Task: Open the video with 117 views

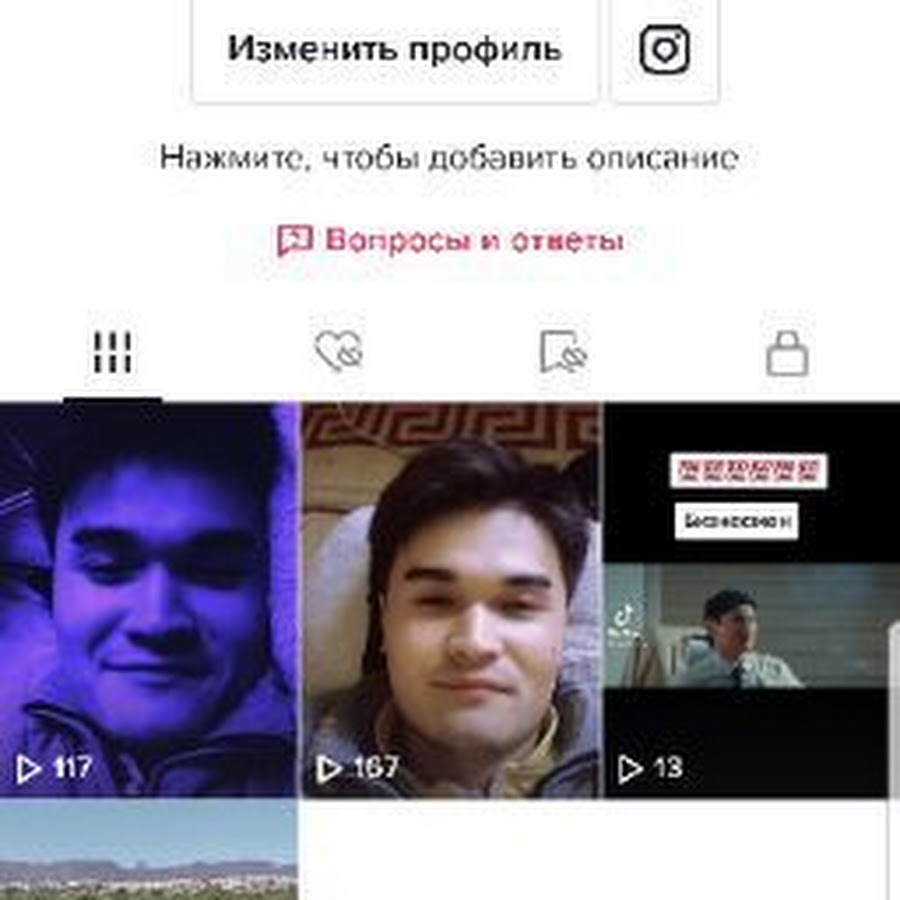Action: coord(148,600)
